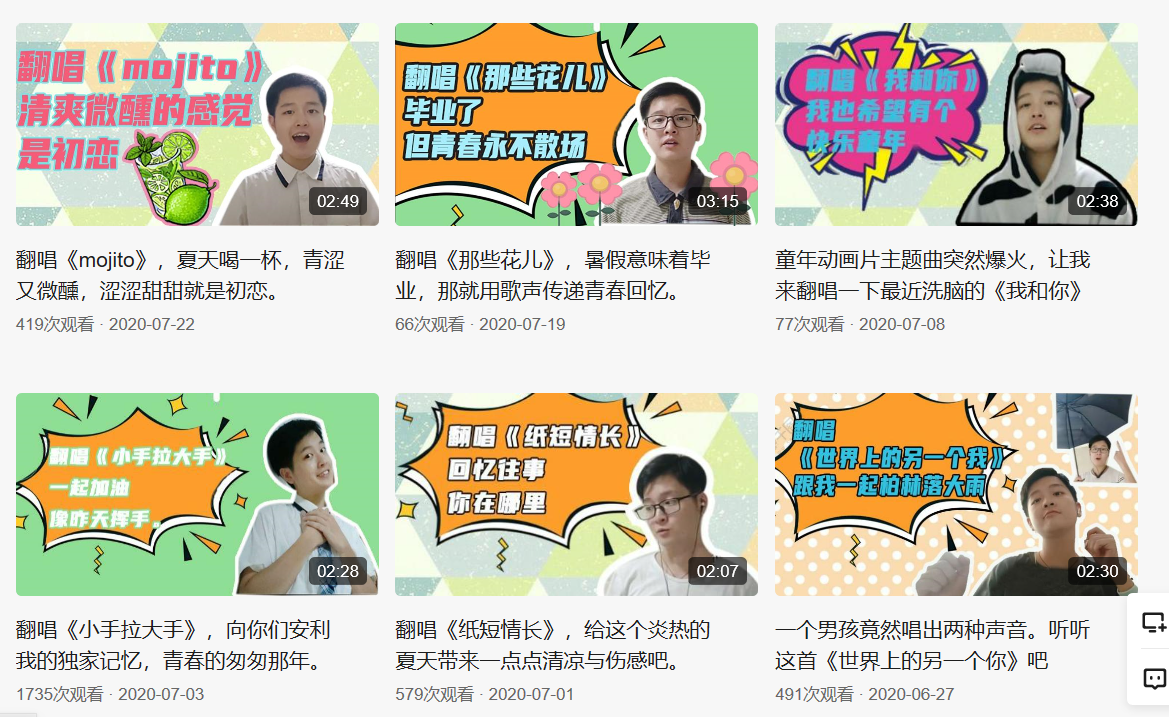The width and height of the screenshot is (1169, 717).
Task: Open the 翻唱《mojito》 video thumbnail
Action: tap(197, 124)
